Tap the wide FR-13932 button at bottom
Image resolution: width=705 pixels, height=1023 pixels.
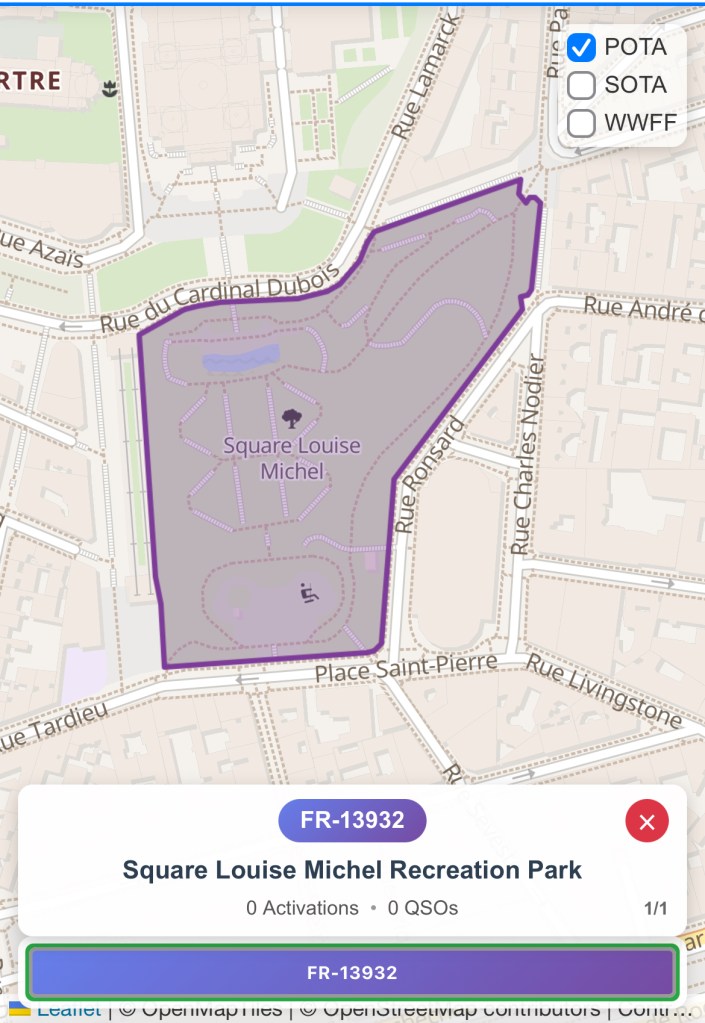tap(352, 972)
